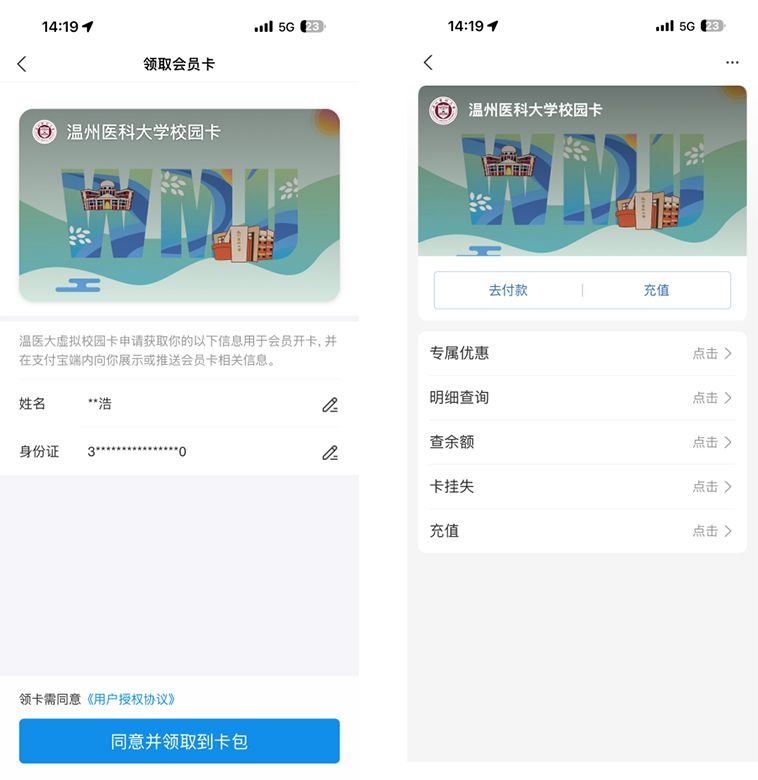
Task: Tap the 充值 button next to 去付款
Action: point(656,290)
